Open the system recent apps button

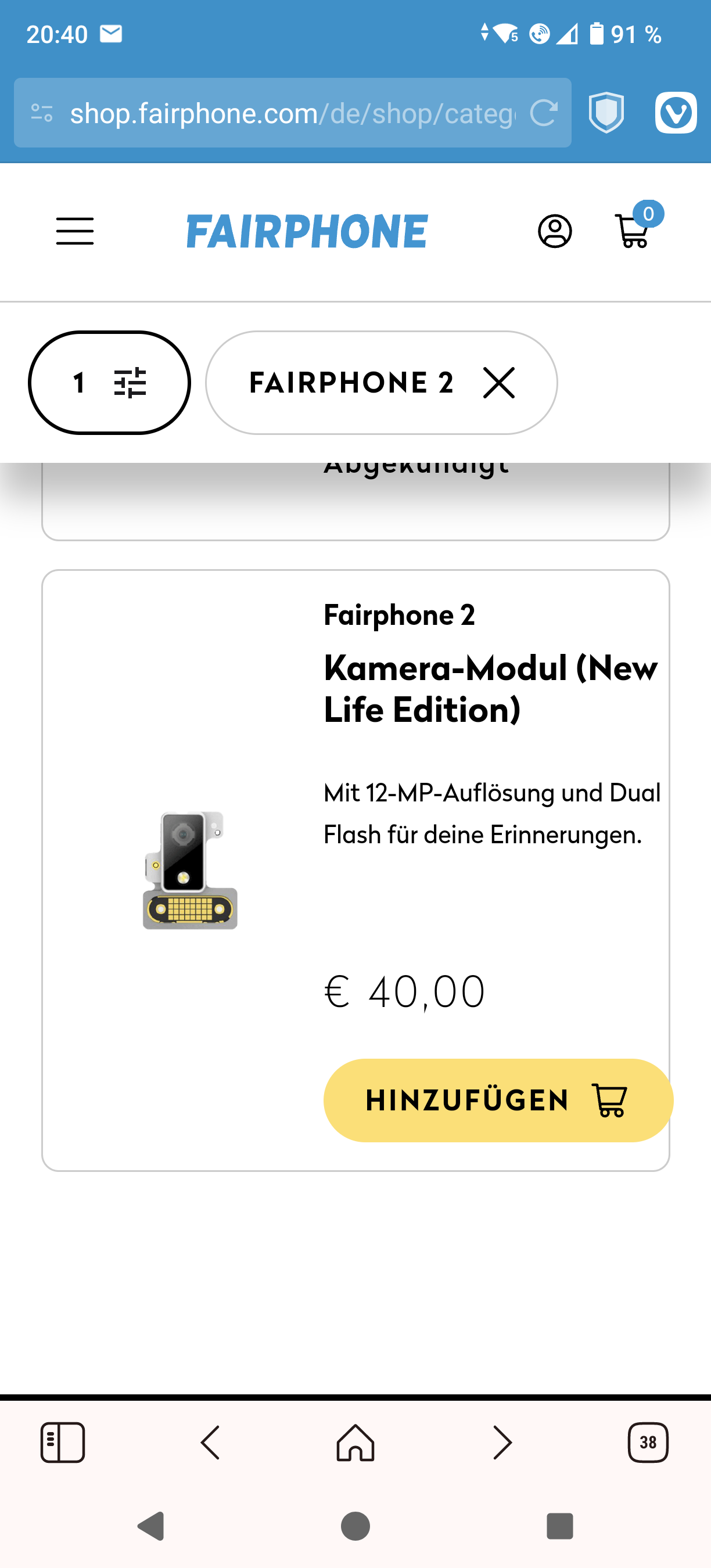(x=560, y=1526)
